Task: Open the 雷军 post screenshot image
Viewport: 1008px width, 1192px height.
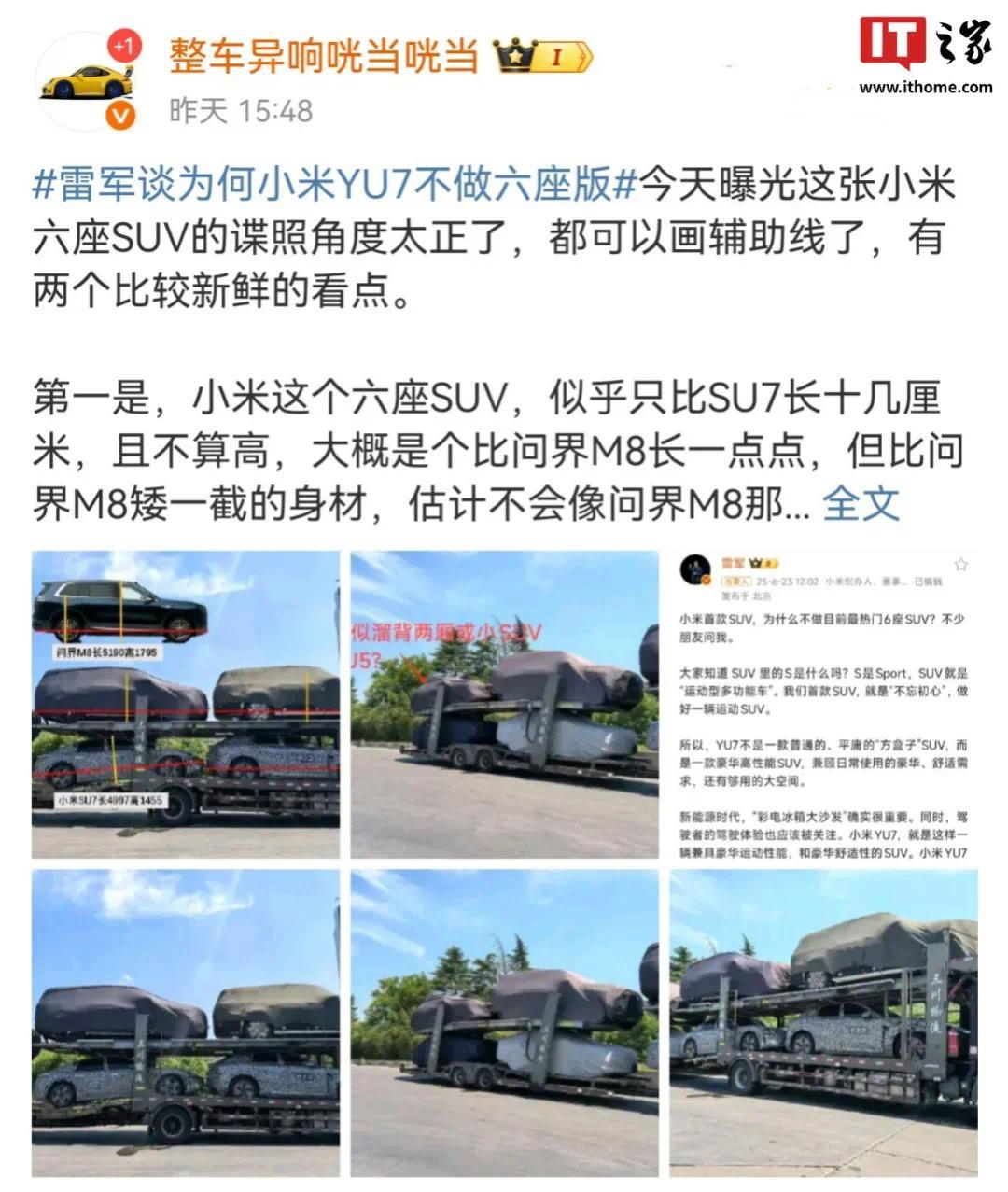Action: pyautogui.click(x=823, y=704)
